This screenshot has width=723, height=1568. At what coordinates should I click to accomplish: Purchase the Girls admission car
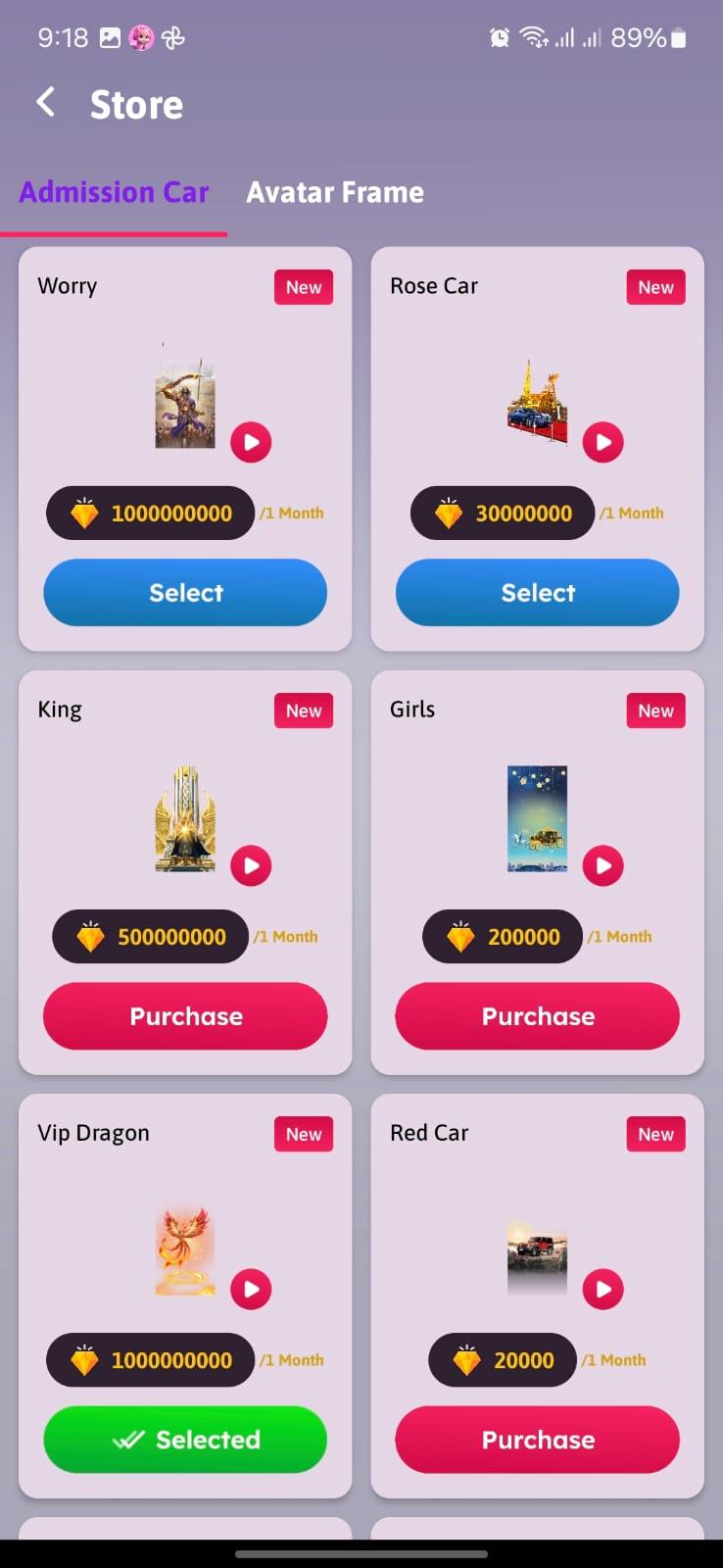point(537,1016)
